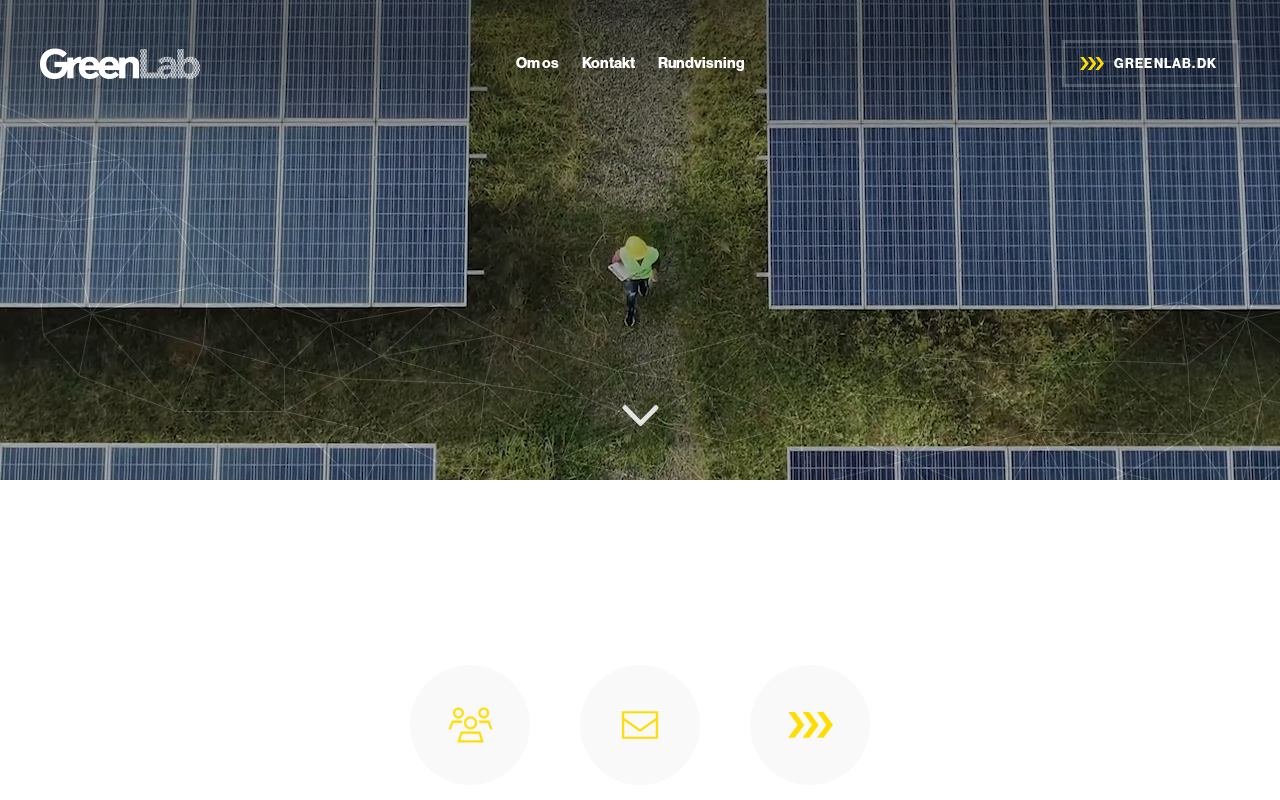
Task: Open the envelope contact icon circle
Action: click(640, 725)
